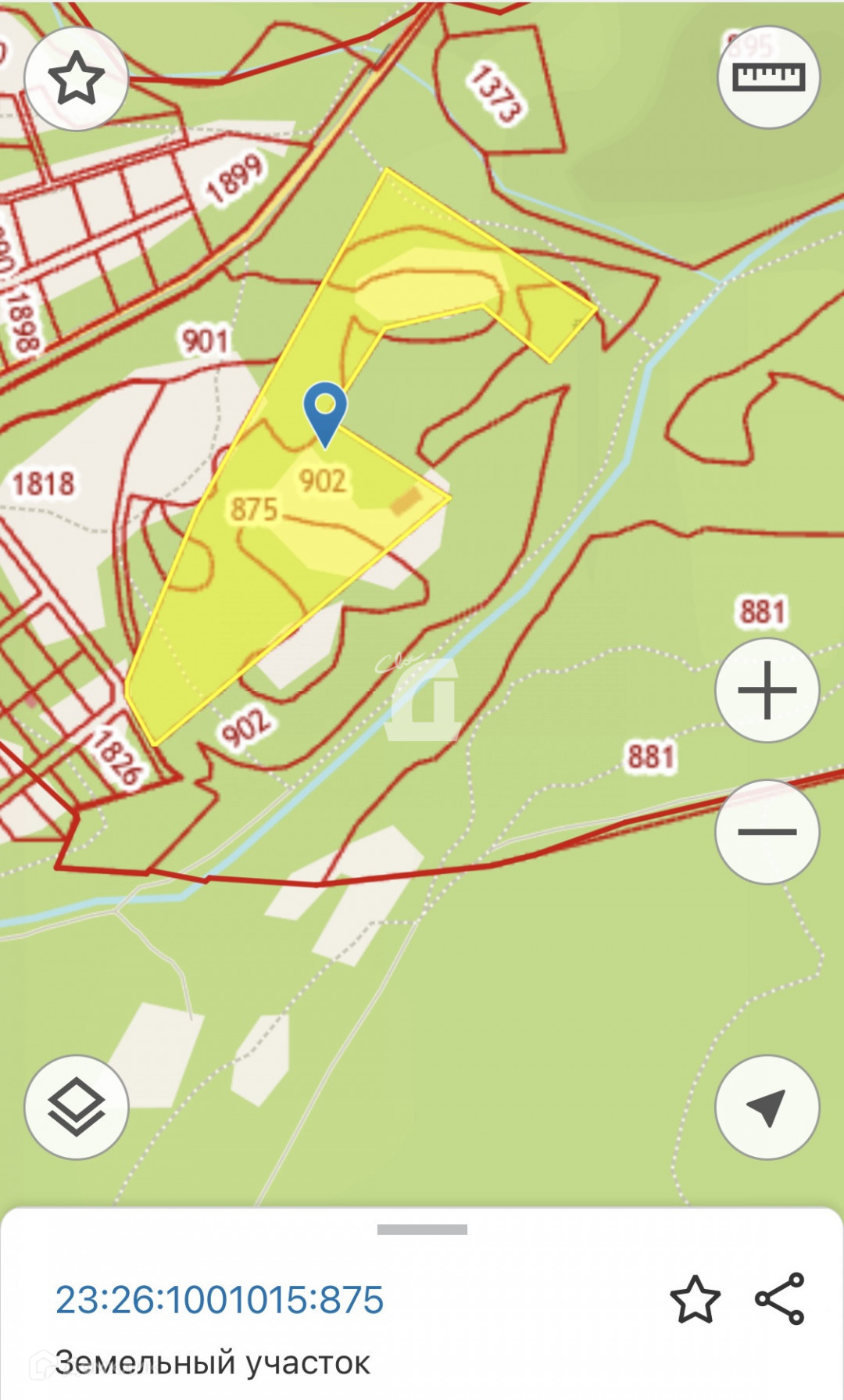This screenshot has height=1400, width=844.
Task: Center map on my current location
Action: pos(767,1107)
